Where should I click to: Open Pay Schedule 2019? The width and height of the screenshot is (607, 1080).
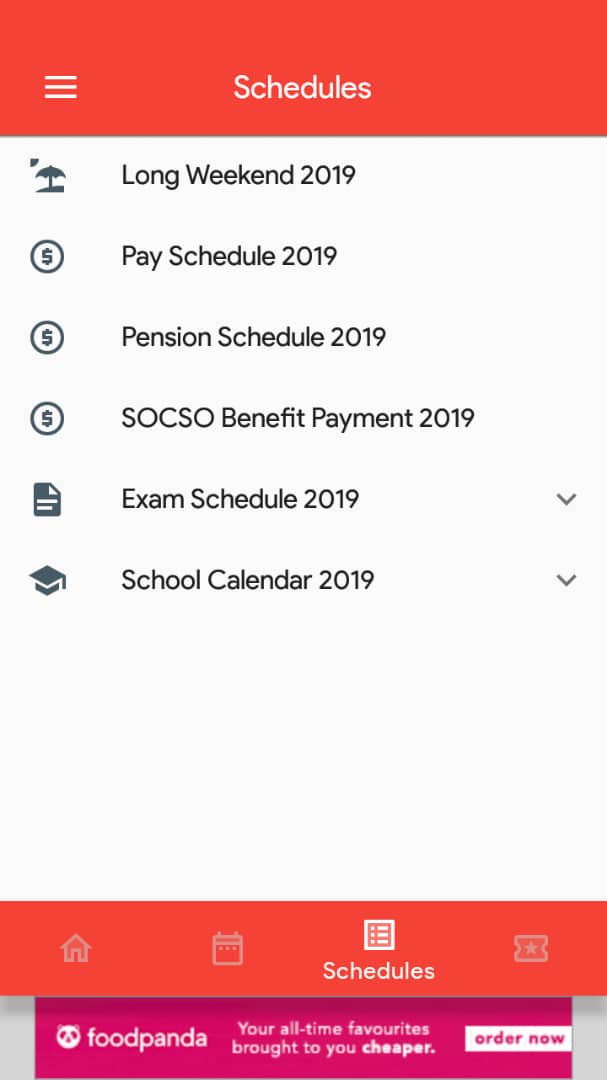(x=303, y=256)
